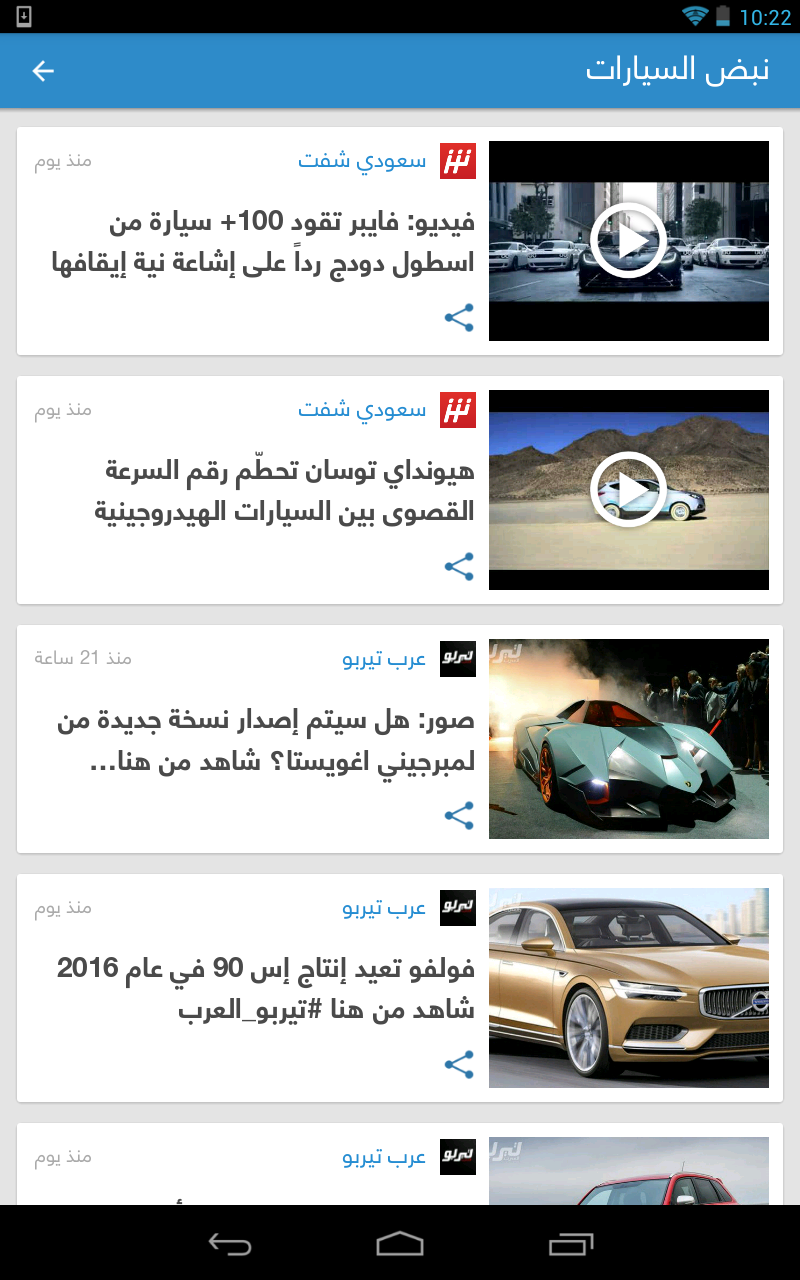
Task: Share the Lamborghini Egoista photos article
Action: pos(459,816)
